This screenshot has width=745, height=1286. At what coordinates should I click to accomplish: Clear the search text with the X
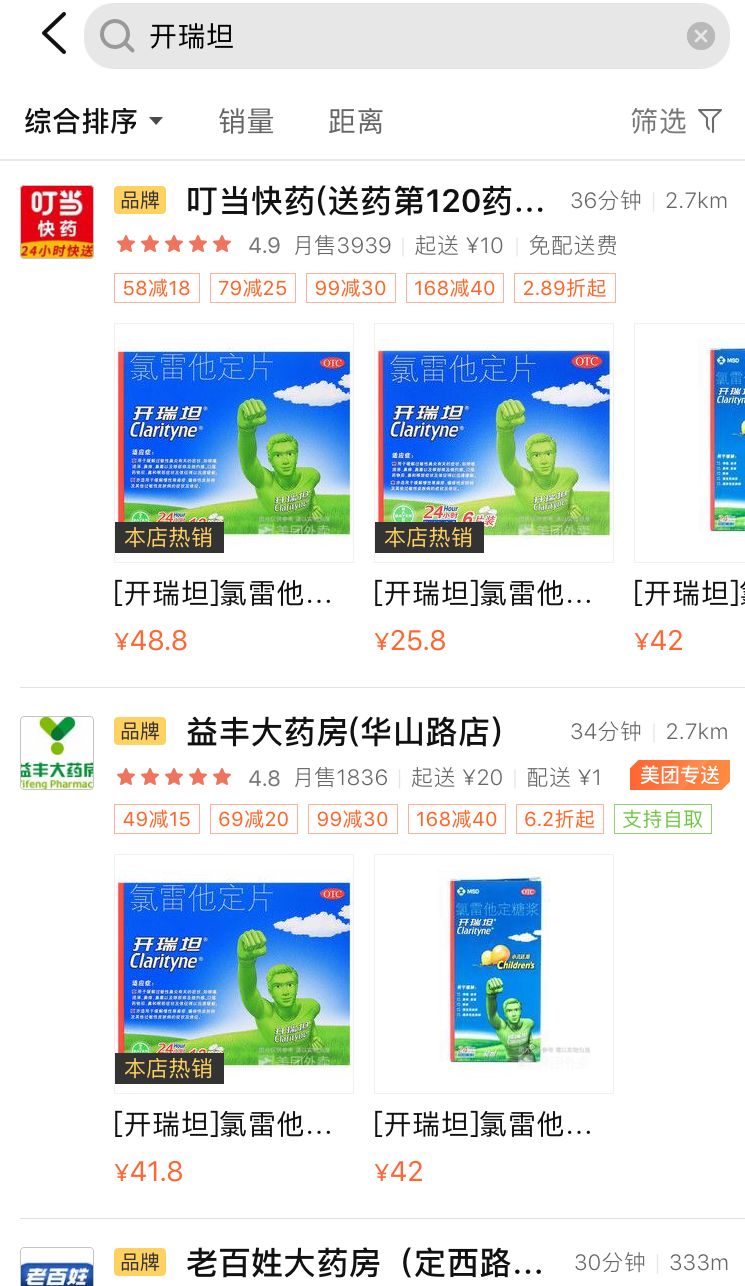click(x=700, y=36)
